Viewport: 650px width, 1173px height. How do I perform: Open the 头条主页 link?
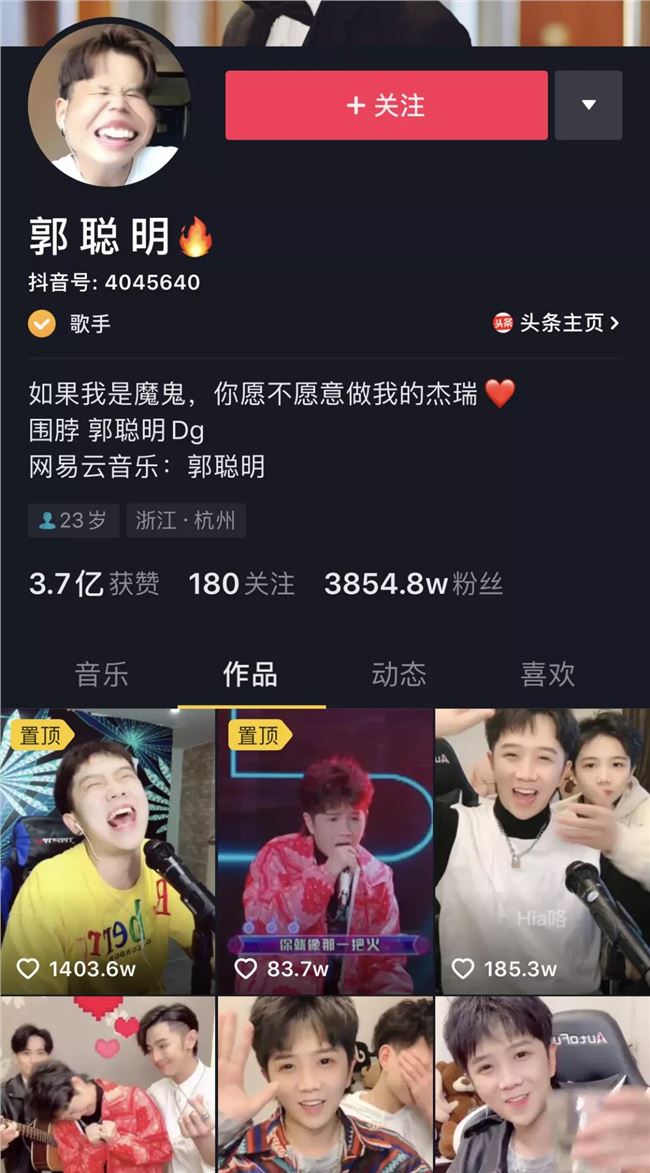556,323
